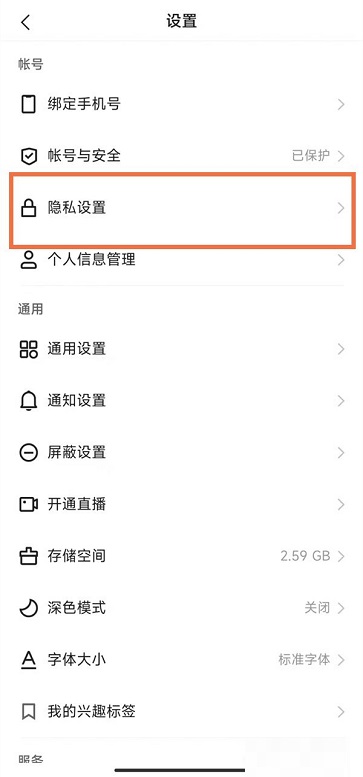The height and width of the screenshot is (777, 363).
Task: Open 通用设置 general settings
Action: pyautogui.click(x=181, y=349)
